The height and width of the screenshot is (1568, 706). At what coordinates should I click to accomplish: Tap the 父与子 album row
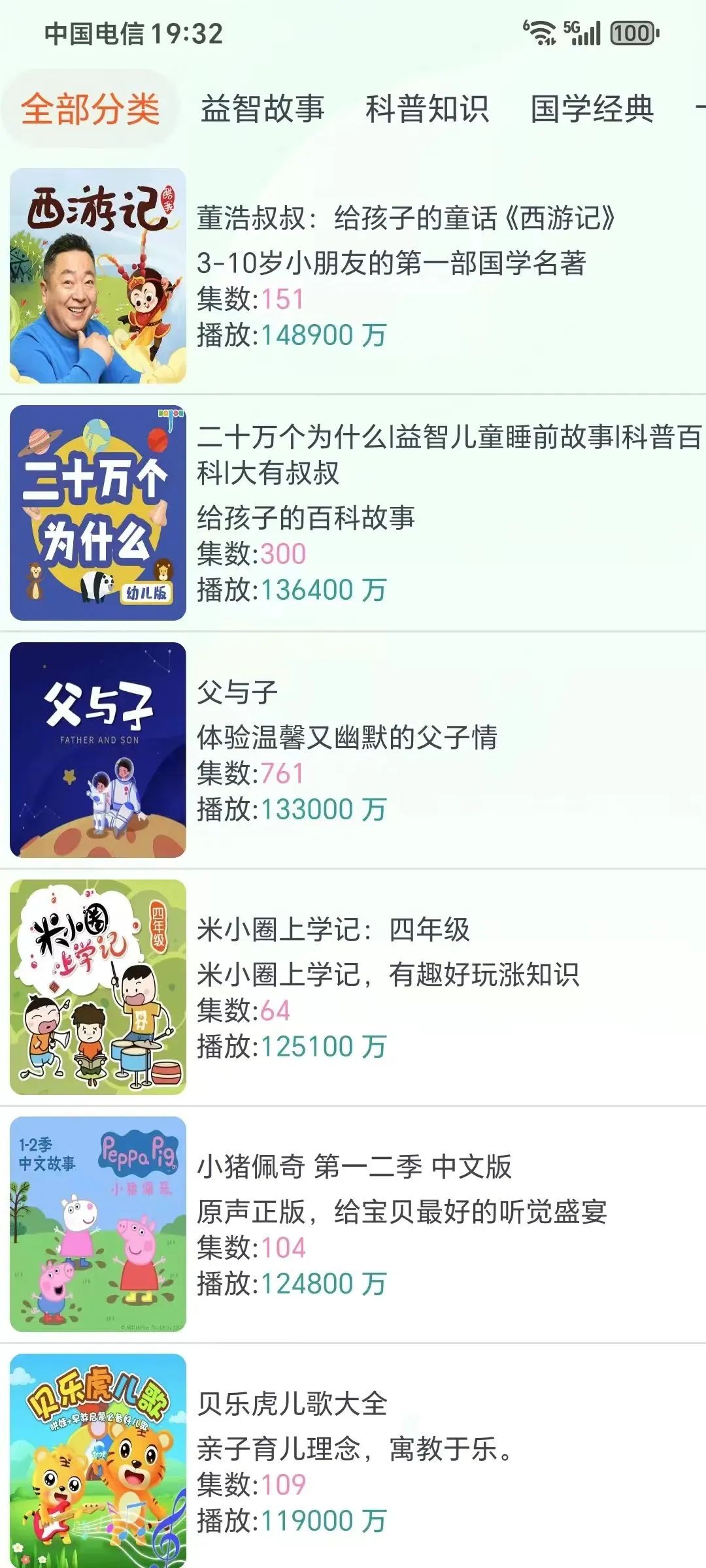(353, 750)
